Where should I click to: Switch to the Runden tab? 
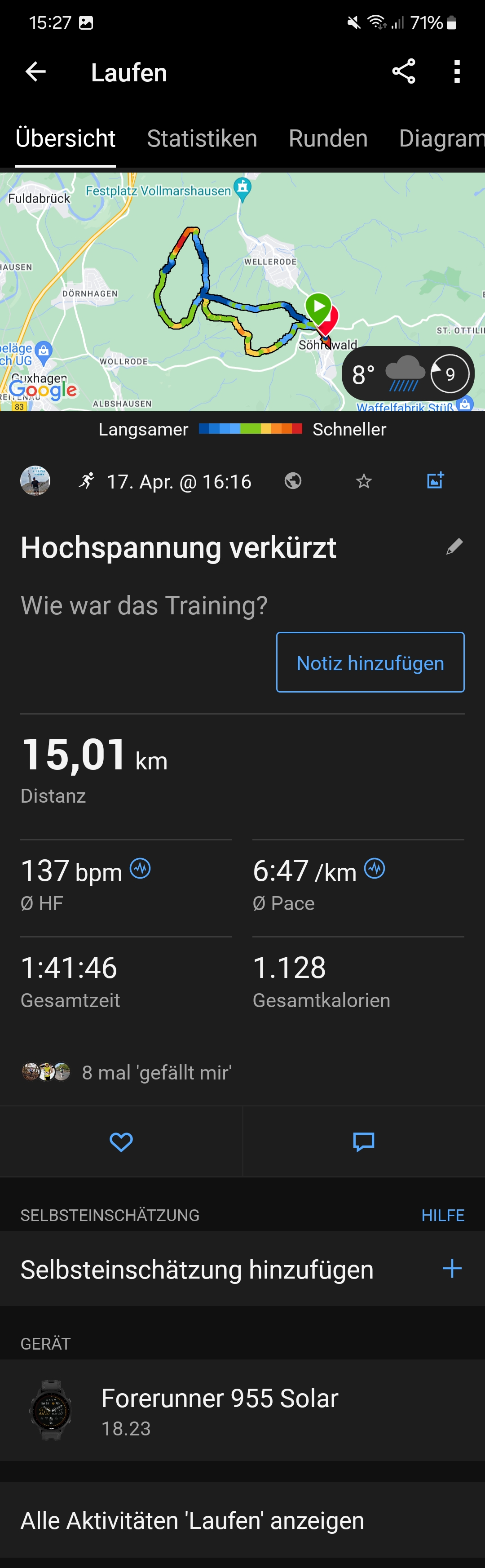(x=328, y=139)
